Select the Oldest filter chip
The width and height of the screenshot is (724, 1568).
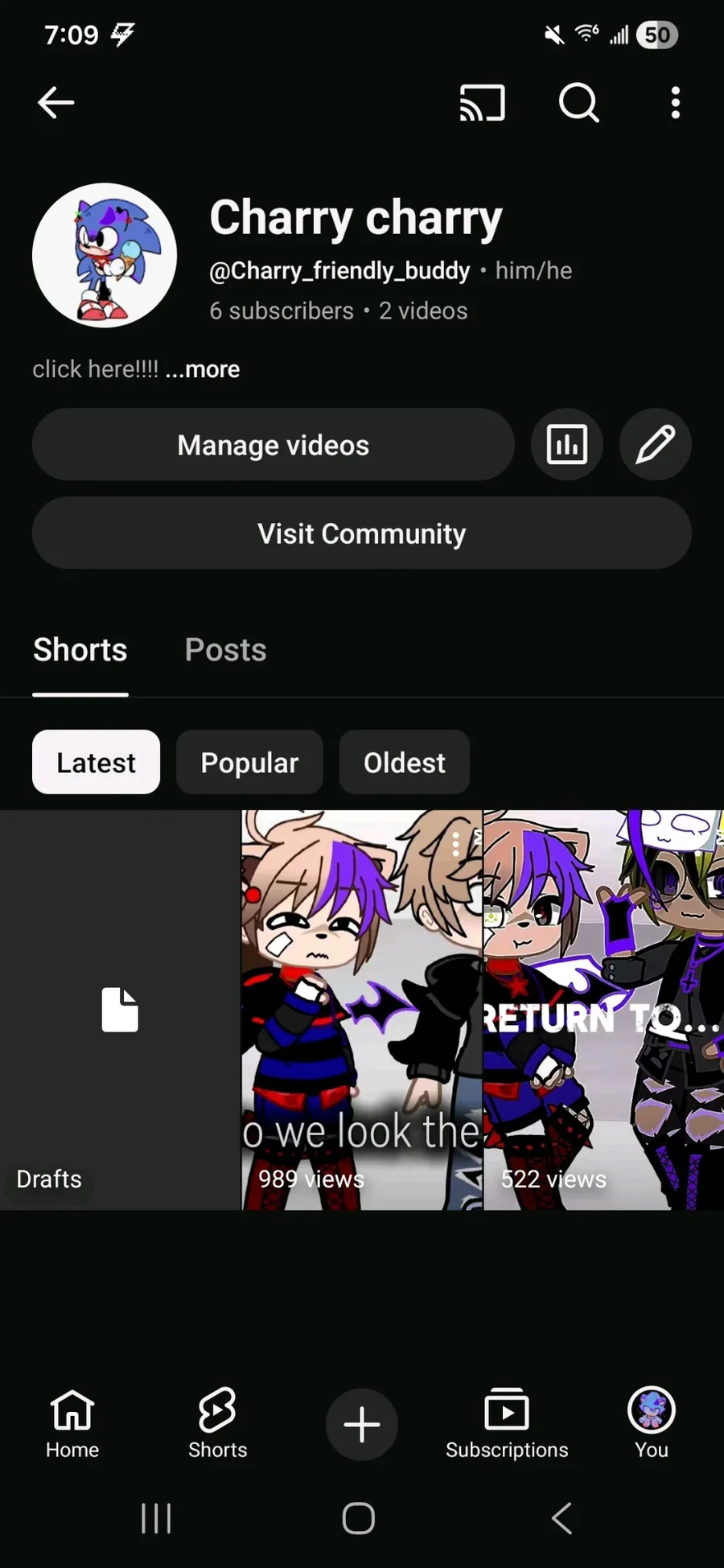404,763
